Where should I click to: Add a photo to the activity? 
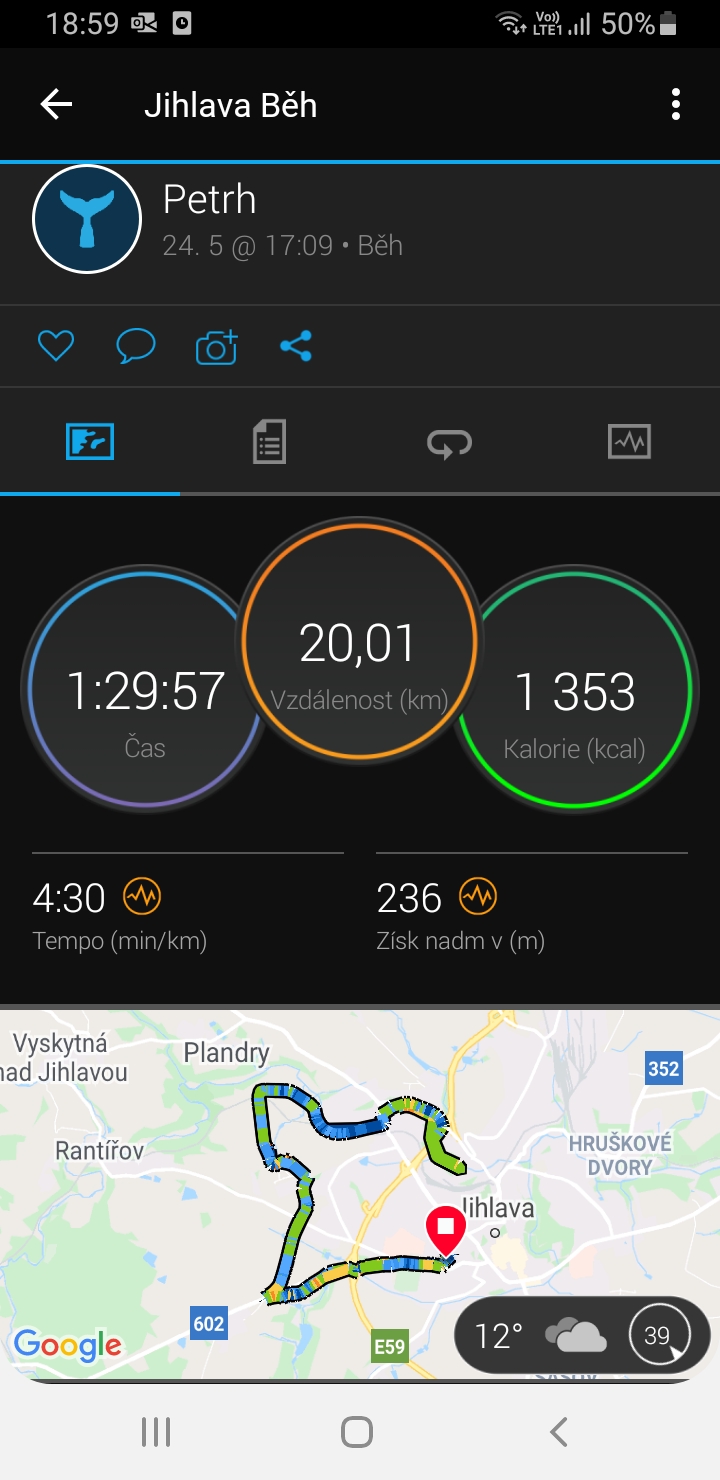216,346
